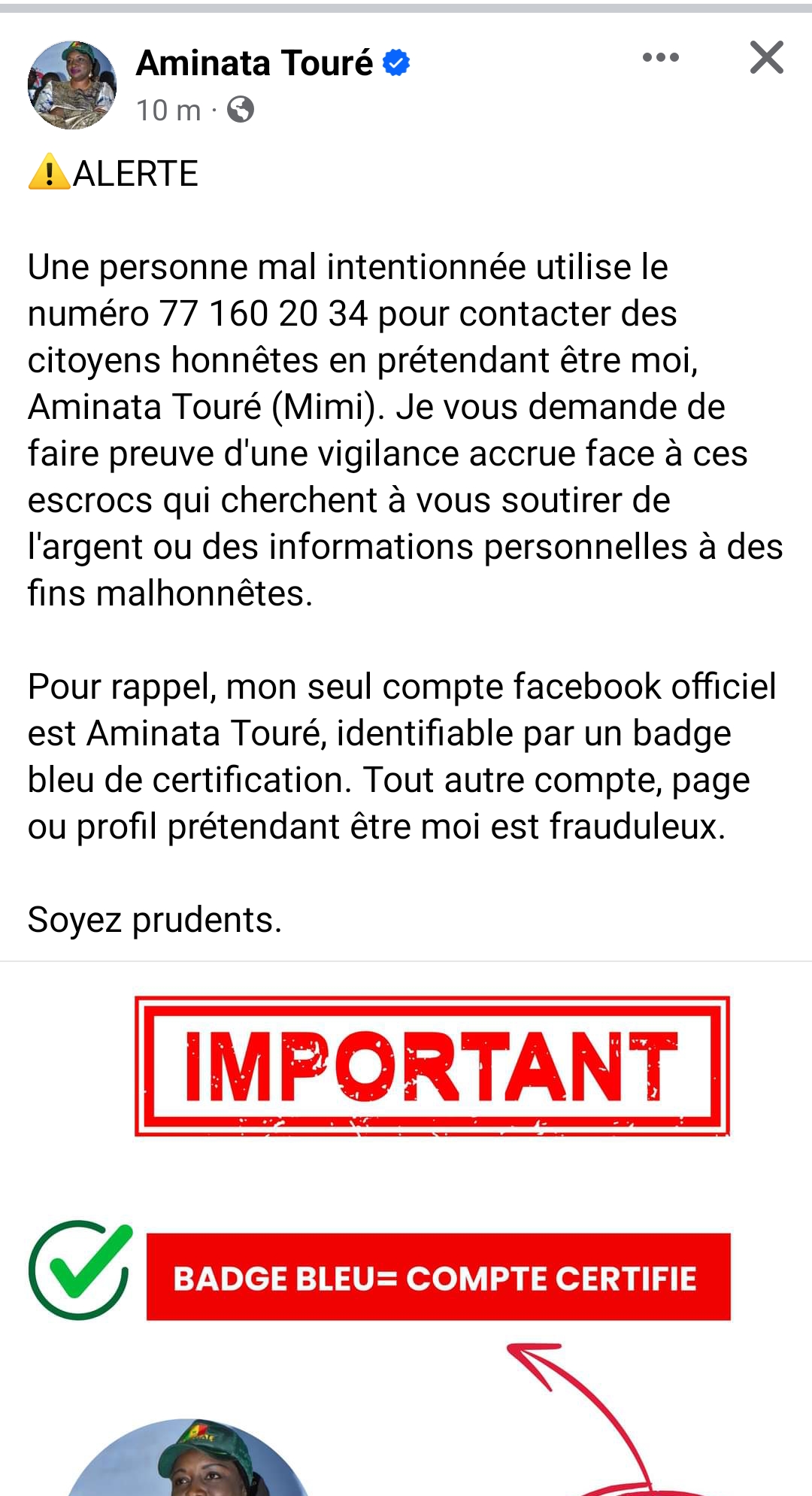Open Aminata Touré's profile picture
The height and width of the screenshot is (1496, 812).
tap(72, 85)
